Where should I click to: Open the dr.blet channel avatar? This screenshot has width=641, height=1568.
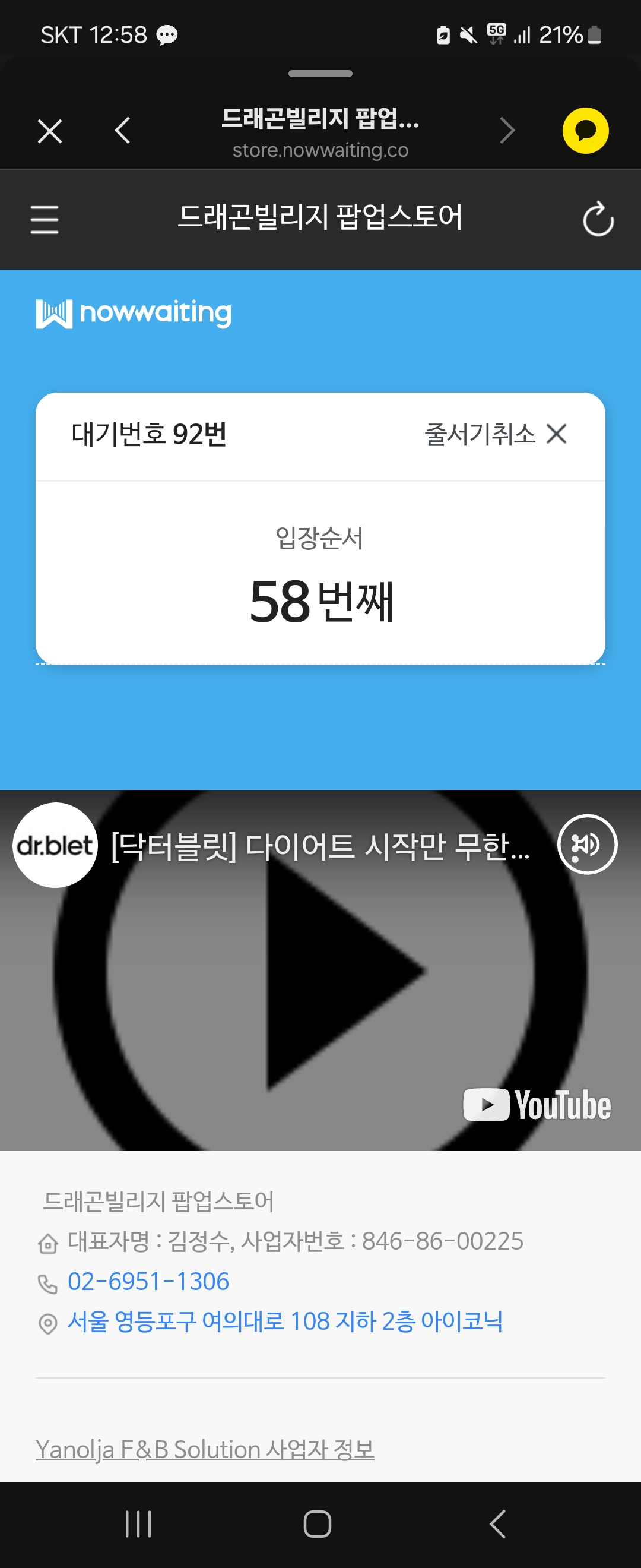[55, 845]
